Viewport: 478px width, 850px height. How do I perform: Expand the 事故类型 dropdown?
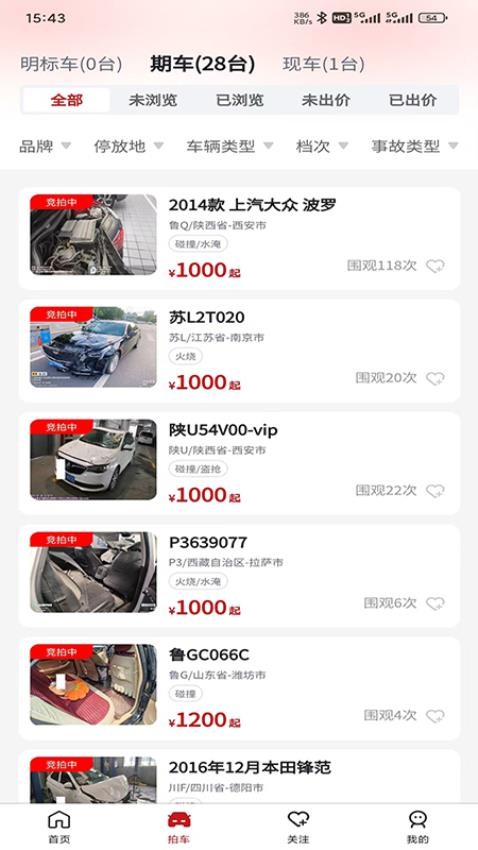click(415, 146)
